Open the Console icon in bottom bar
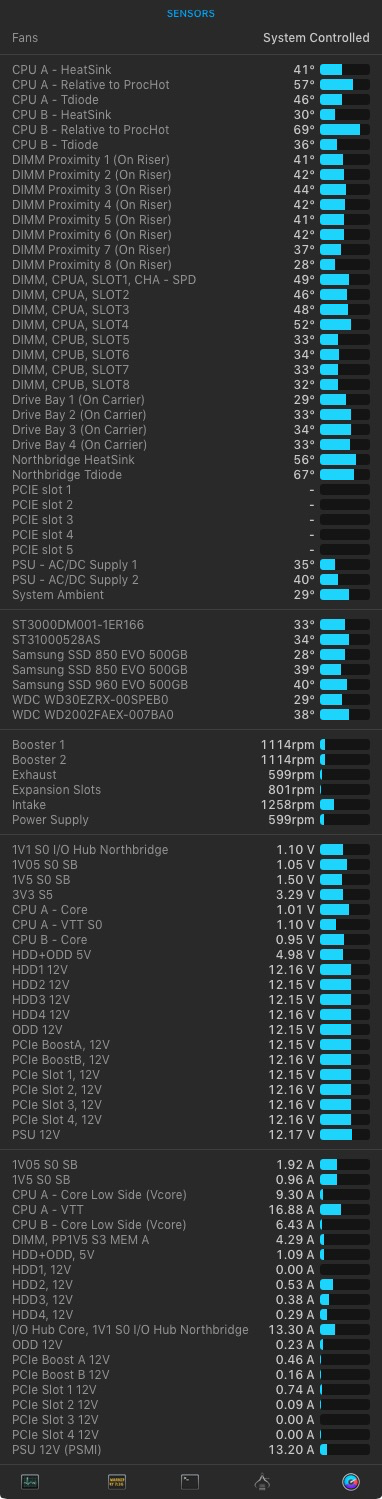Screen dimensions: 382x1499 (x=117, y=1481)
